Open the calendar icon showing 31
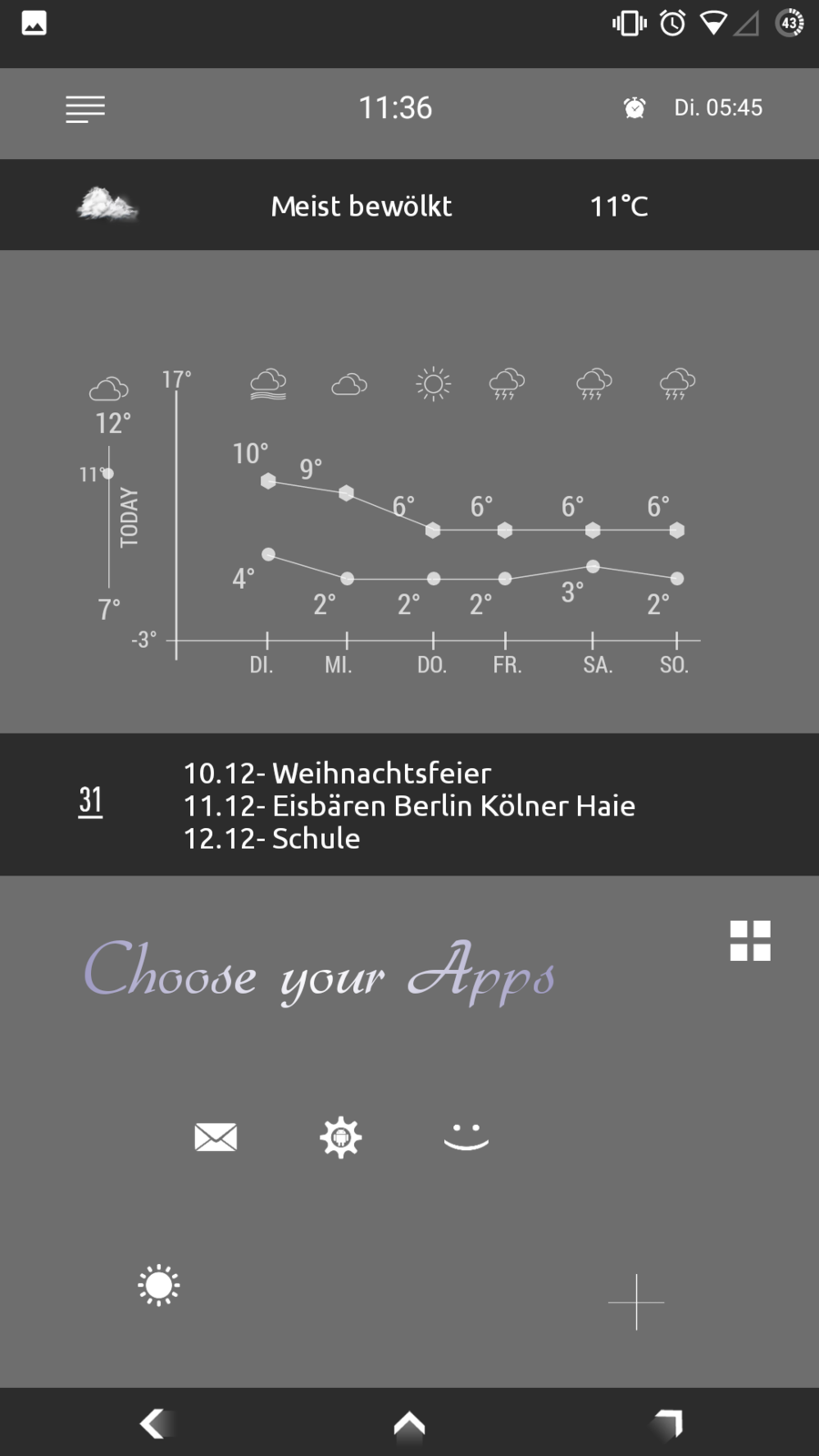The height and width of the screenshot is (1456, 819). (90, 802)
